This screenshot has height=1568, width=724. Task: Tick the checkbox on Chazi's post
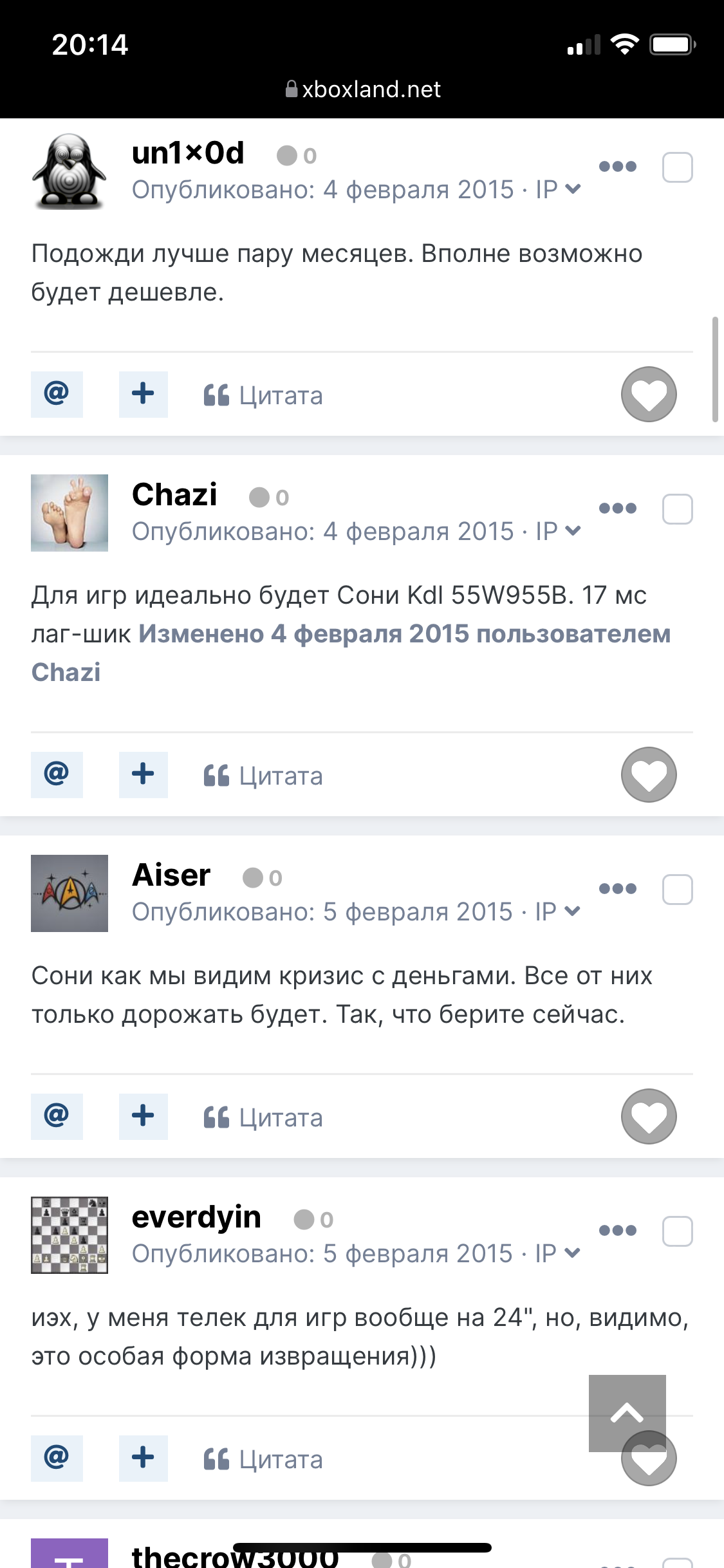(x=677, y=509)
